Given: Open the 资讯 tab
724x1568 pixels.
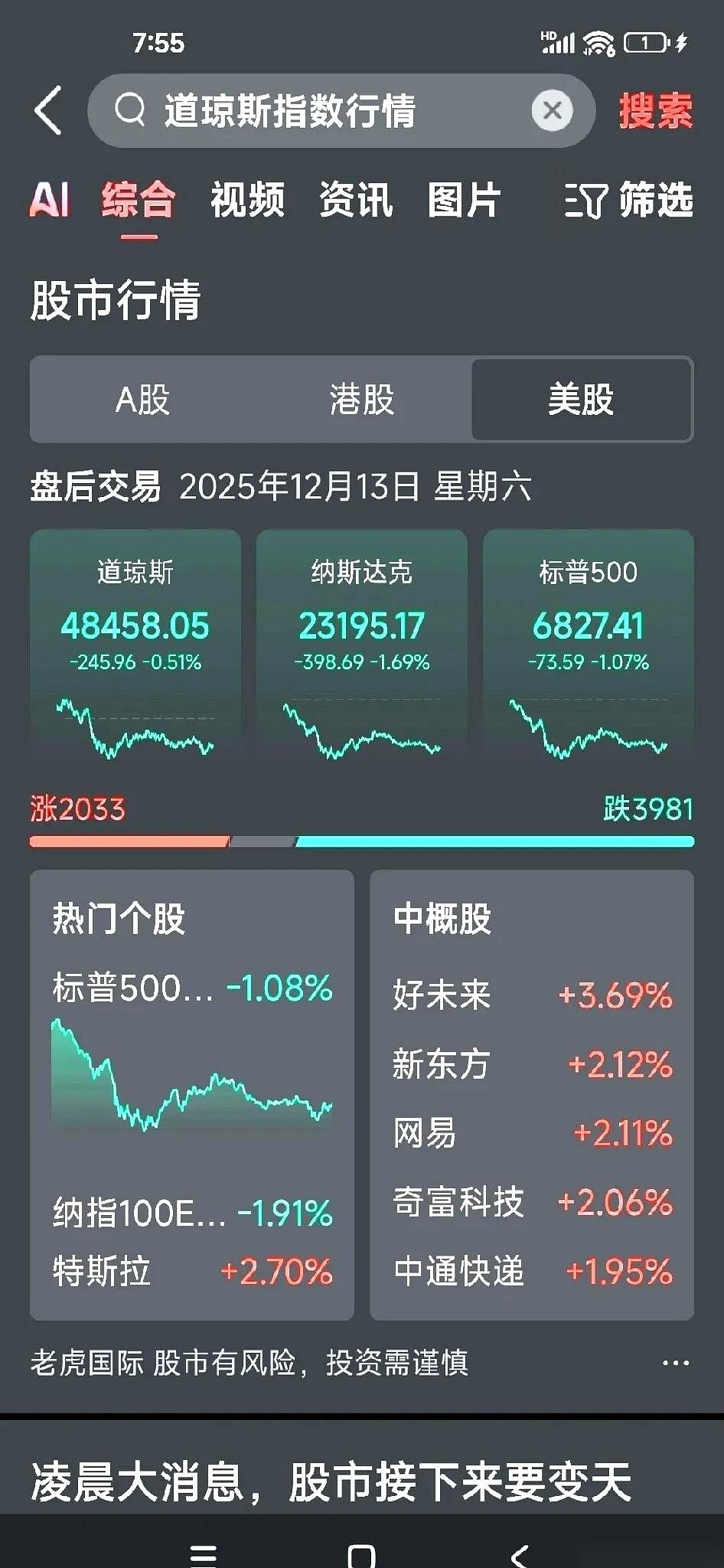Looking at the screenshot, I should [x=357, y=201].
